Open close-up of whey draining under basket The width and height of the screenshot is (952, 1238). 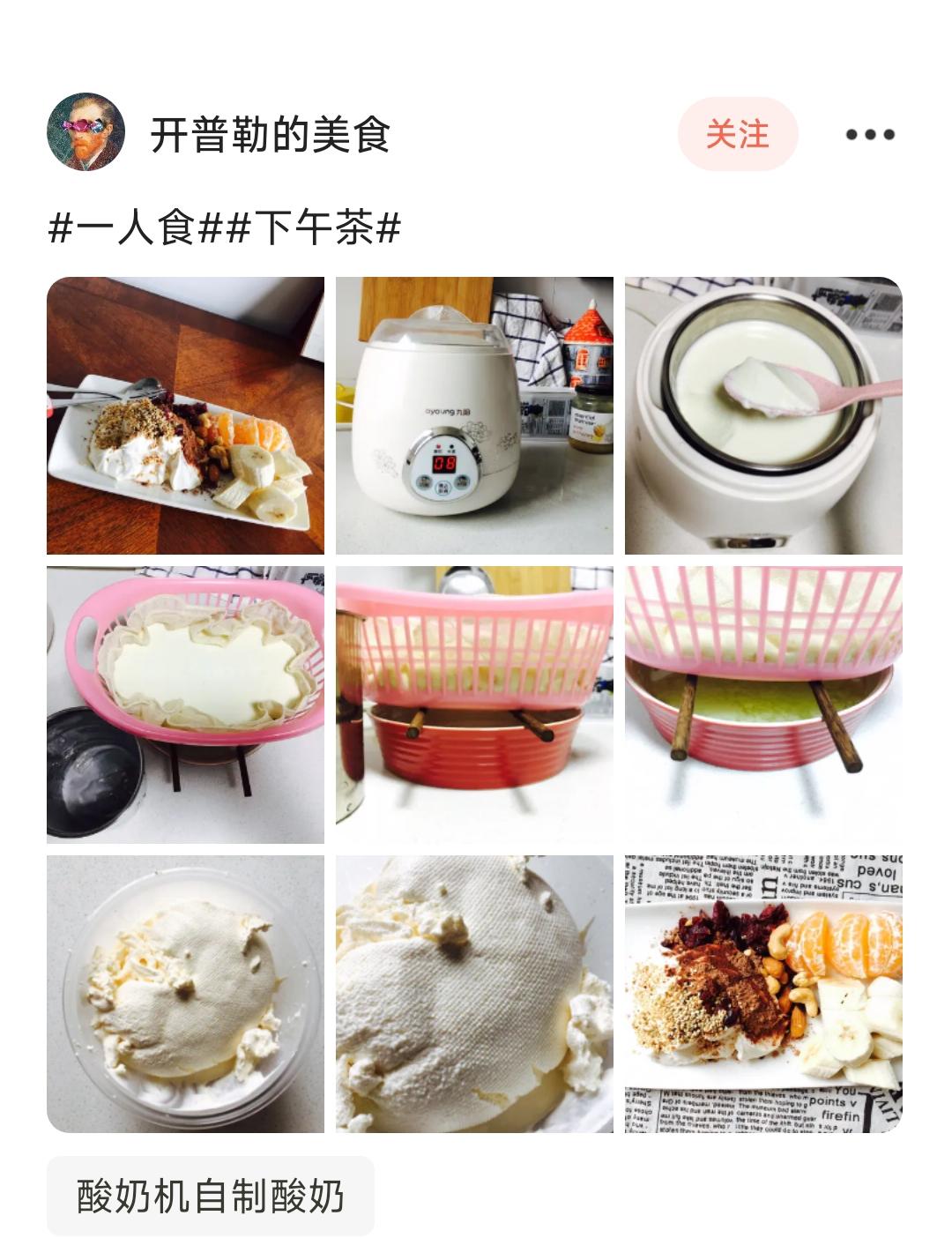click(763, 705)
